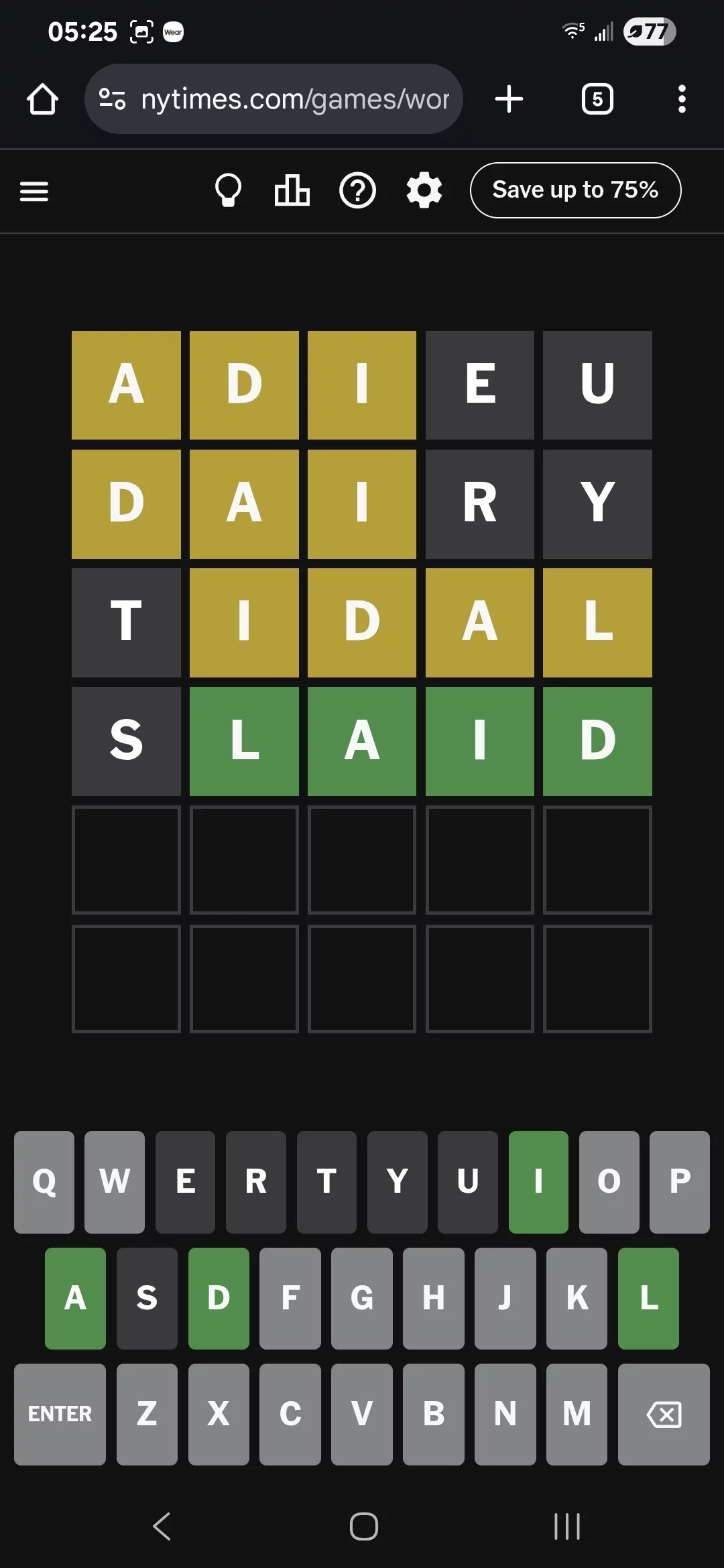Screen dimensions: 724x1568
Task: Submit the guess with ENTER
Action: 60,1414
